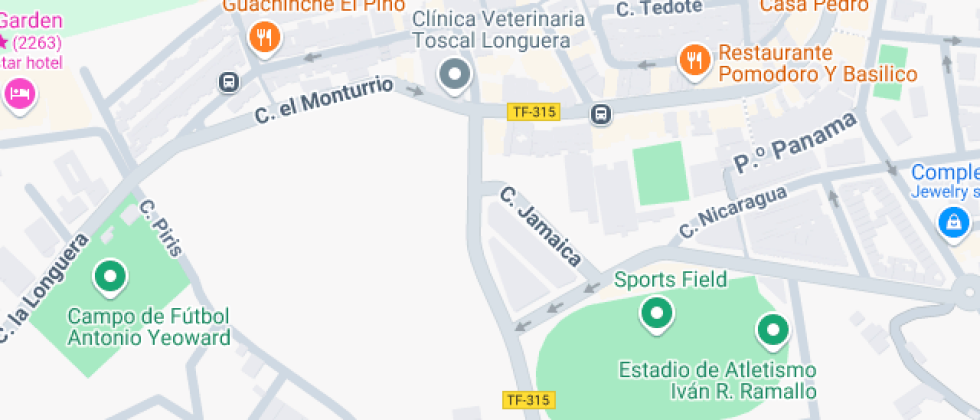
Task: Open Campo de Fútbol Antonio Yeoward marker
Action: point(109,275)
